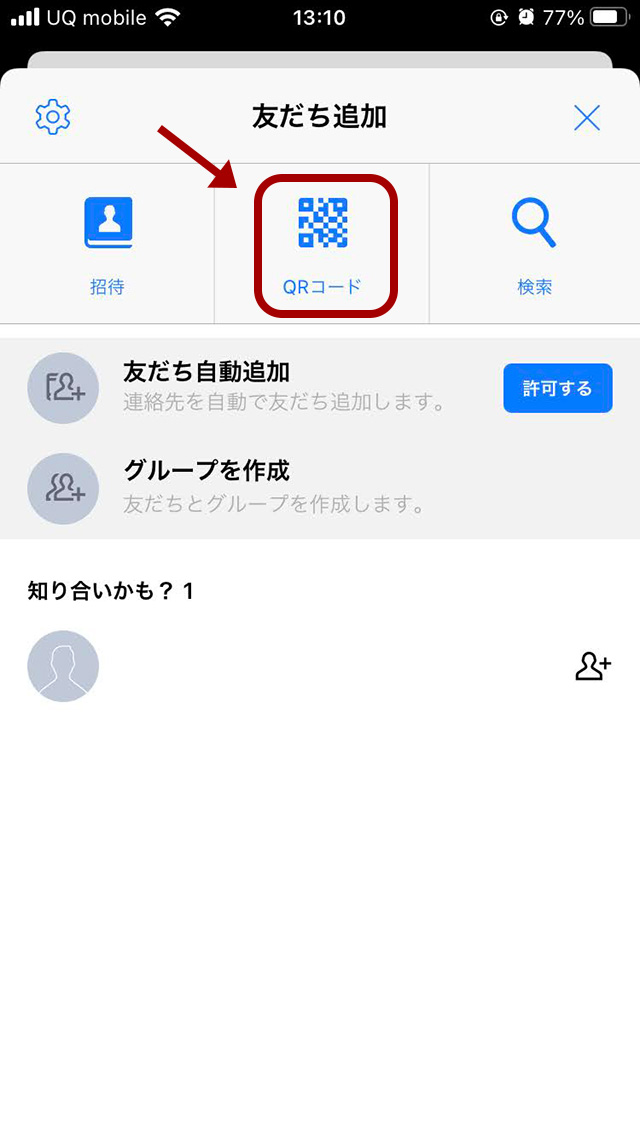Viewport: 640px width, 1138px height.
Task: Open グループを作成 to create group
Action: point(320,489)
